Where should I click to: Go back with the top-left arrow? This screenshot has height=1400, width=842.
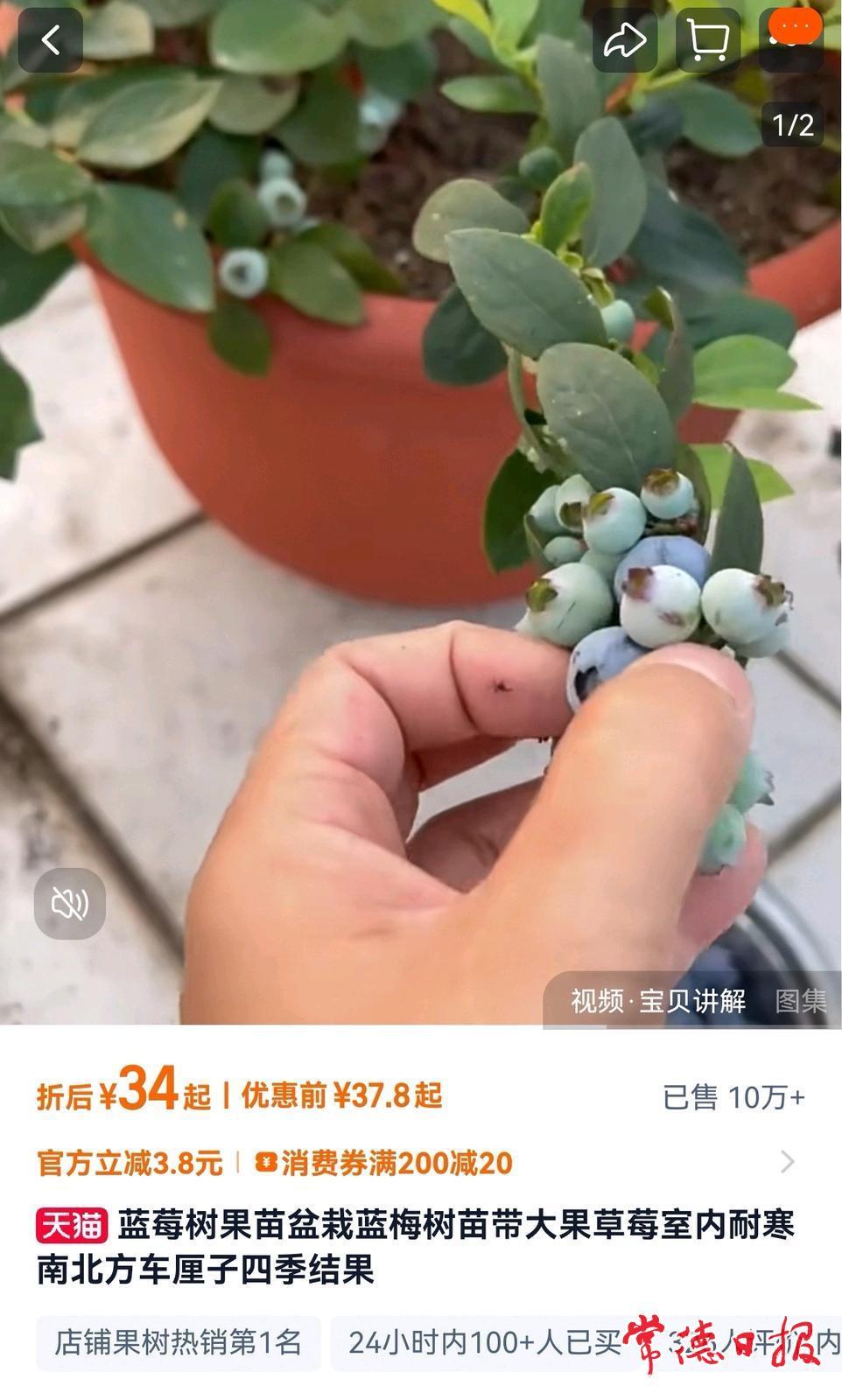(x=50, y=40)
